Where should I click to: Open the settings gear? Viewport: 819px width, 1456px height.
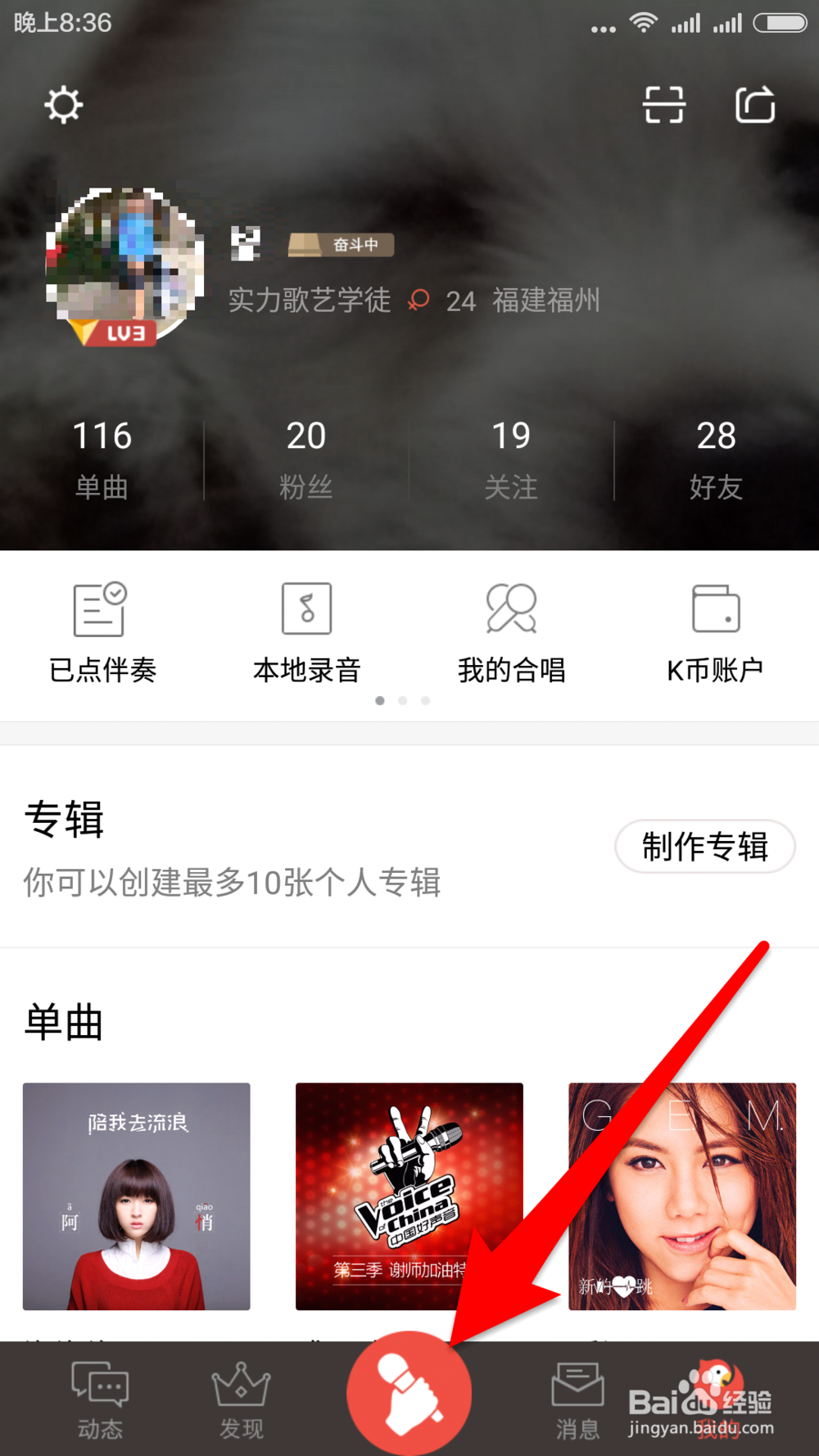64,104
